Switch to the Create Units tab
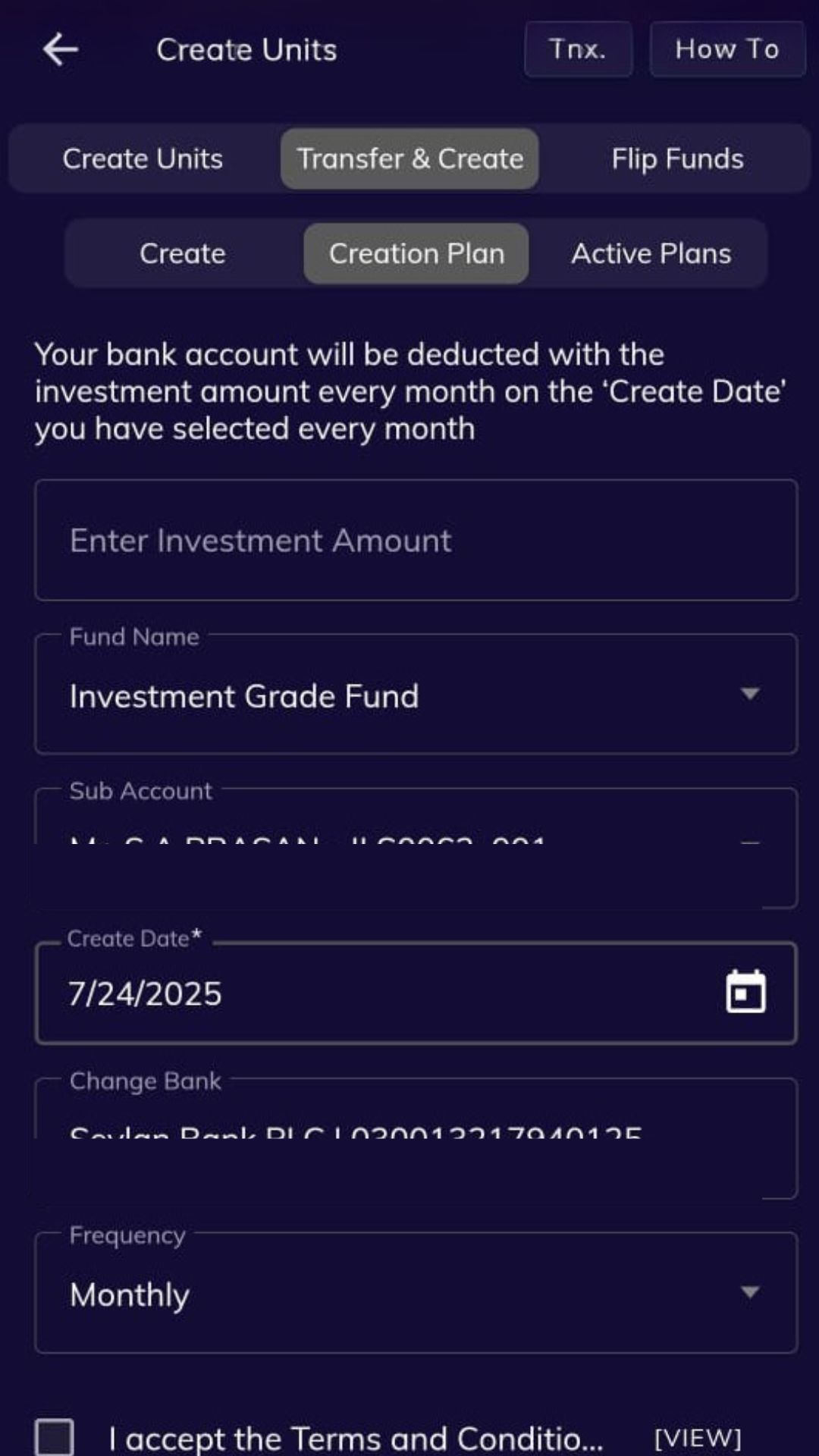This screenshot has width=819, height=1456. pyautogui.click(x=143, y=158)
